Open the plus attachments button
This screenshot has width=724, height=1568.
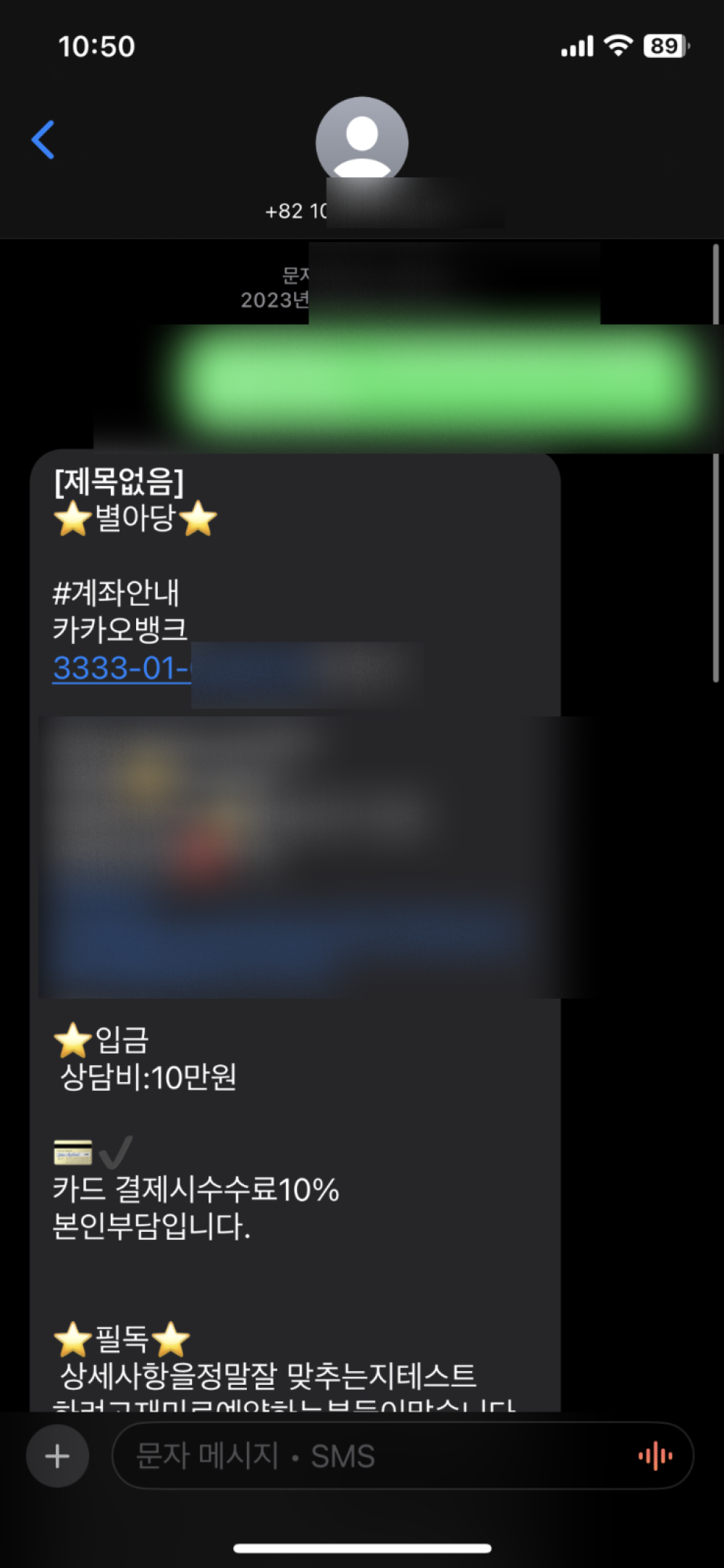58,1456
